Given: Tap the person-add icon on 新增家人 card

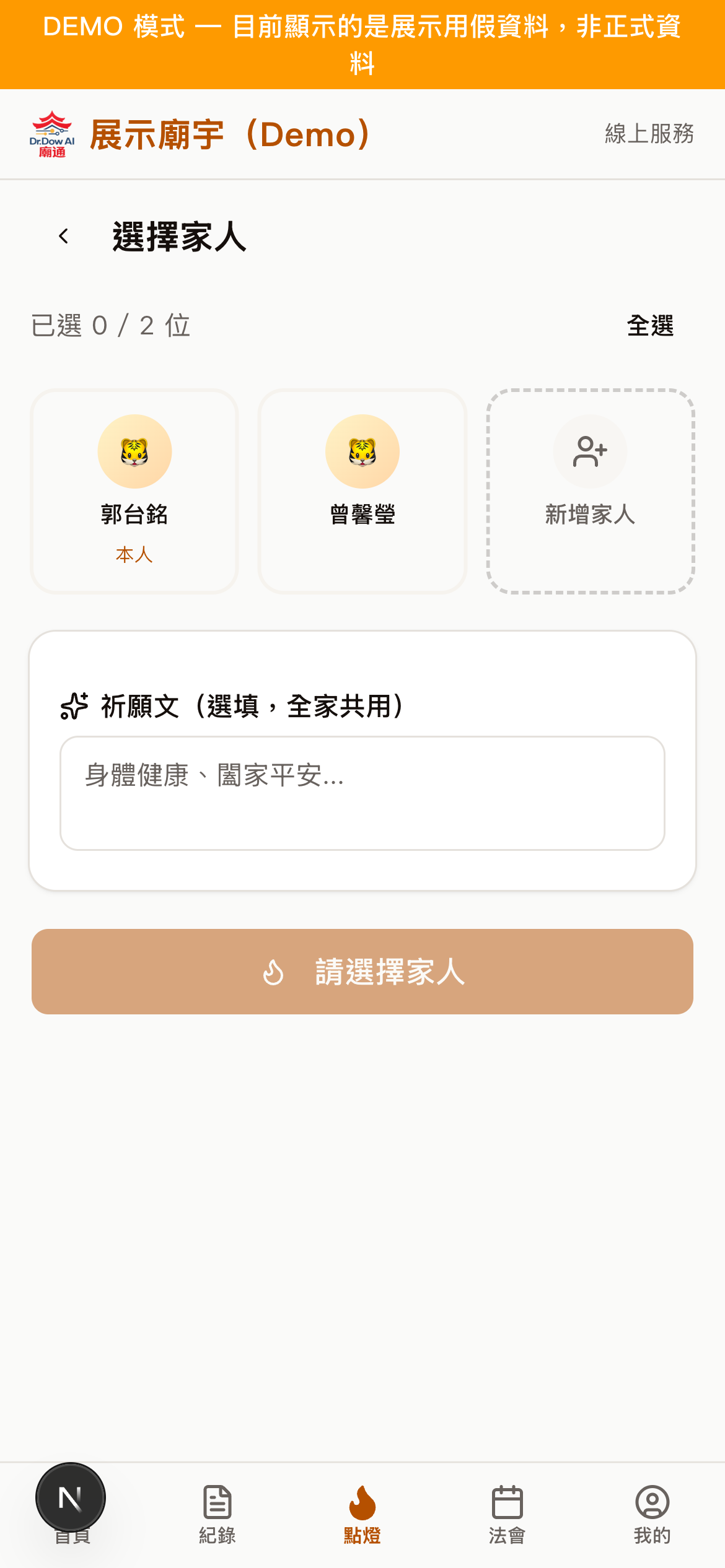Looking at the screenshot, I should click(589, 451).
